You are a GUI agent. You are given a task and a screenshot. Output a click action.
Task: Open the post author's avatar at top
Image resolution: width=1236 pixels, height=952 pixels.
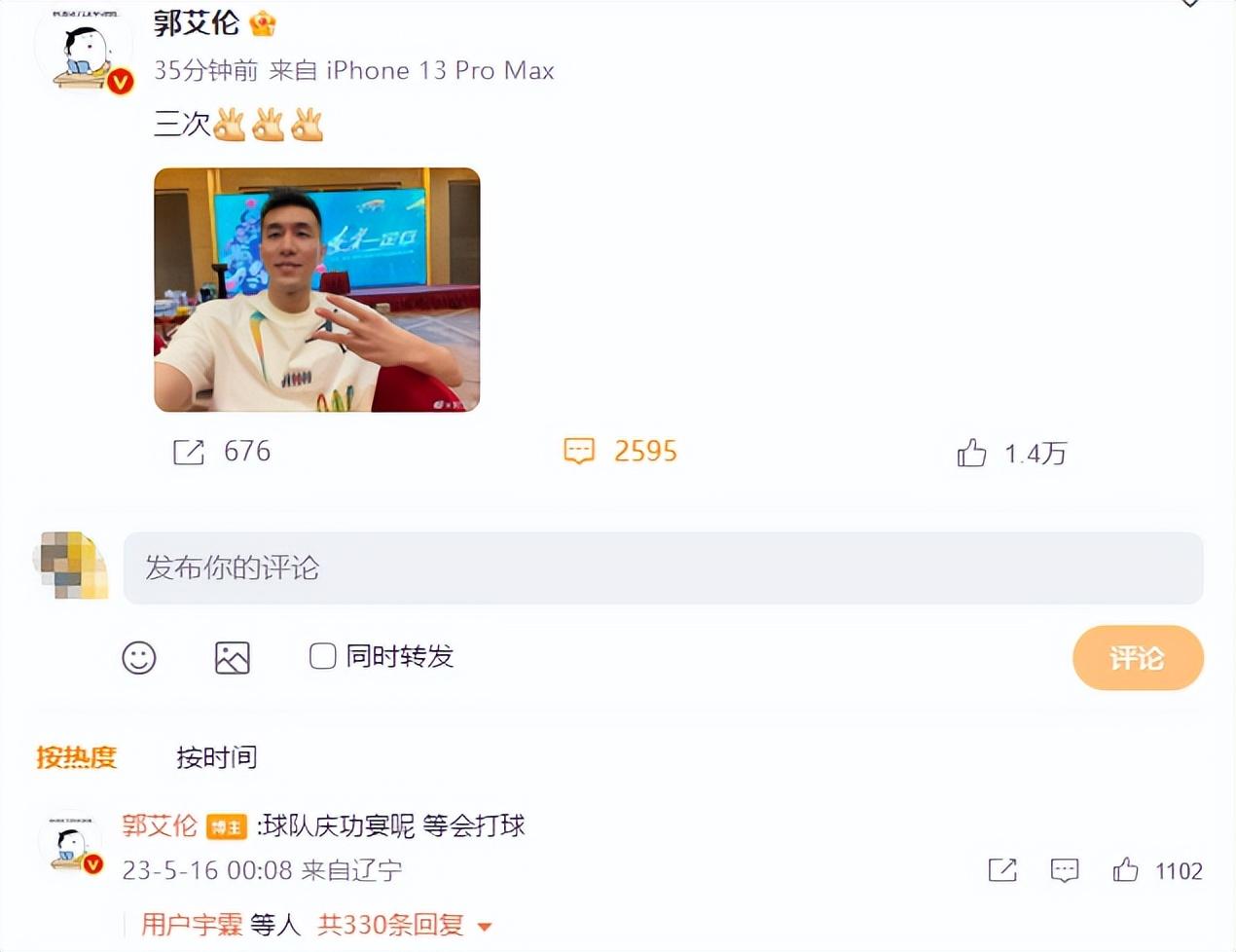85,52
